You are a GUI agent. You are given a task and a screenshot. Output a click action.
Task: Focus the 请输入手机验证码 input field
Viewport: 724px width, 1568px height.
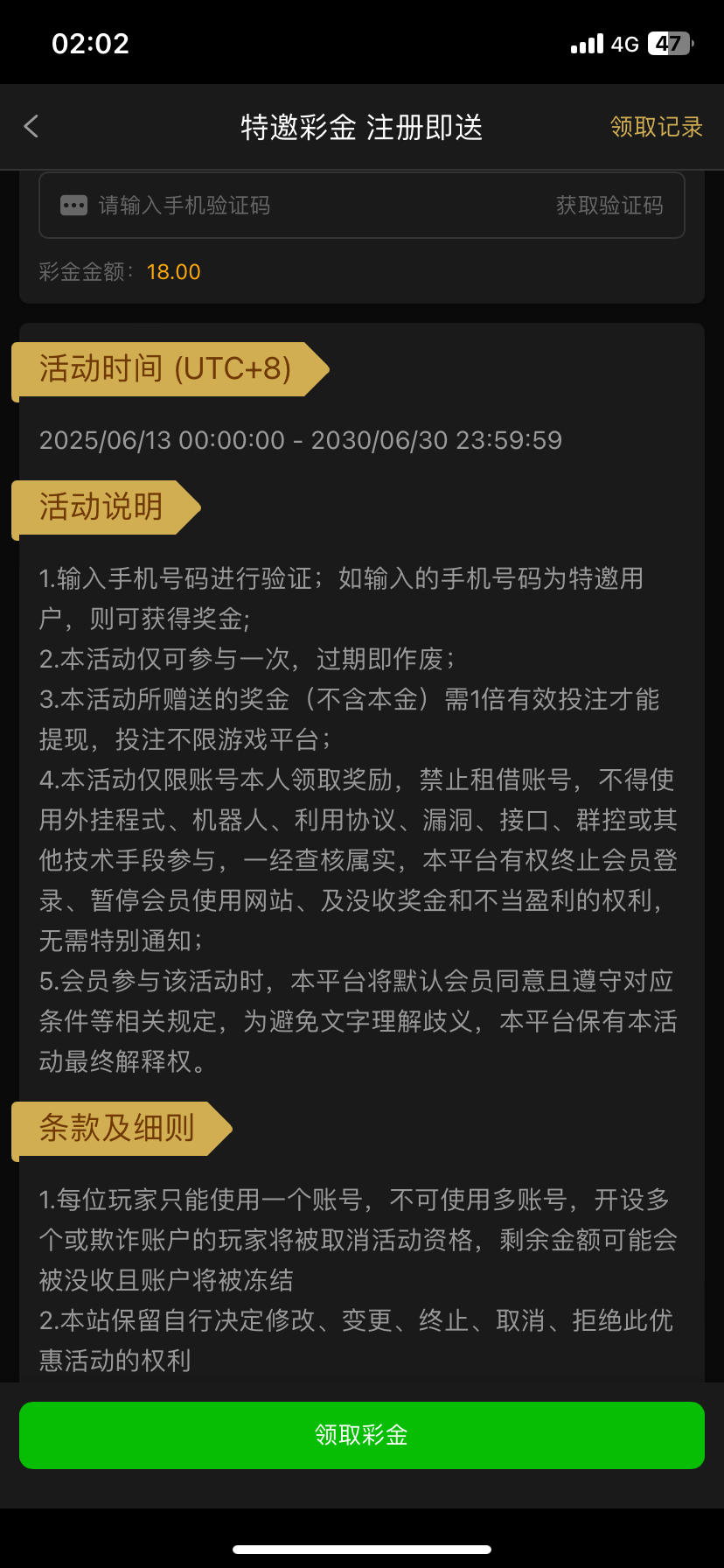(x=297, y=206)
